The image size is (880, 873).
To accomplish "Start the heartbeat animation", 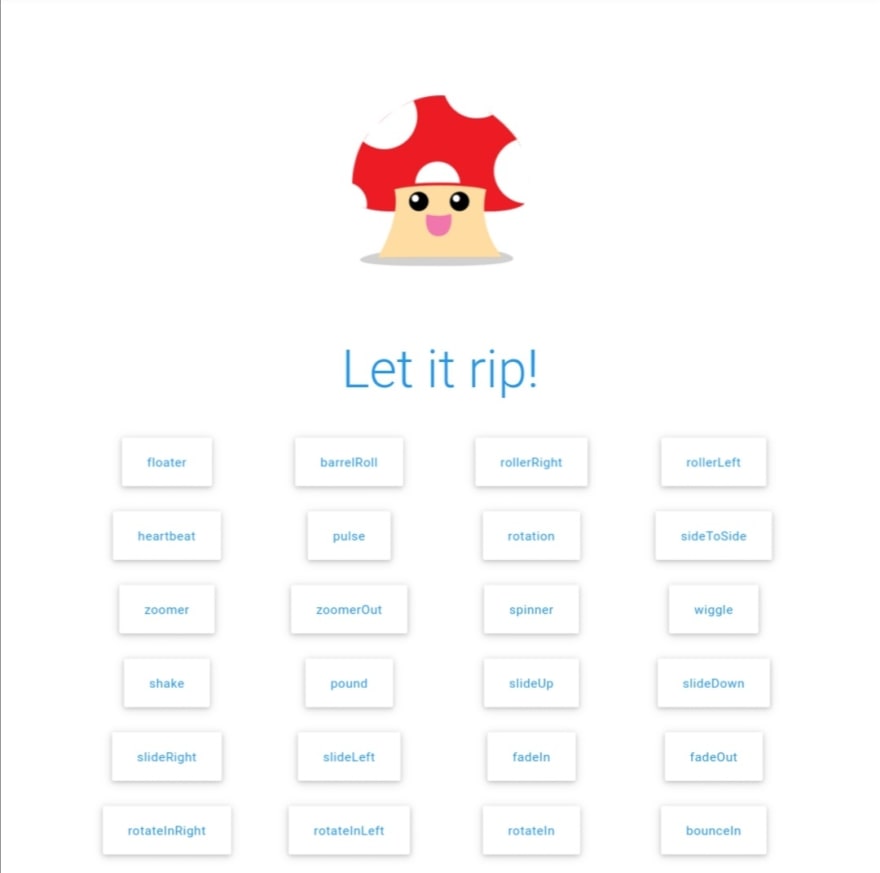I will point(167,536).
